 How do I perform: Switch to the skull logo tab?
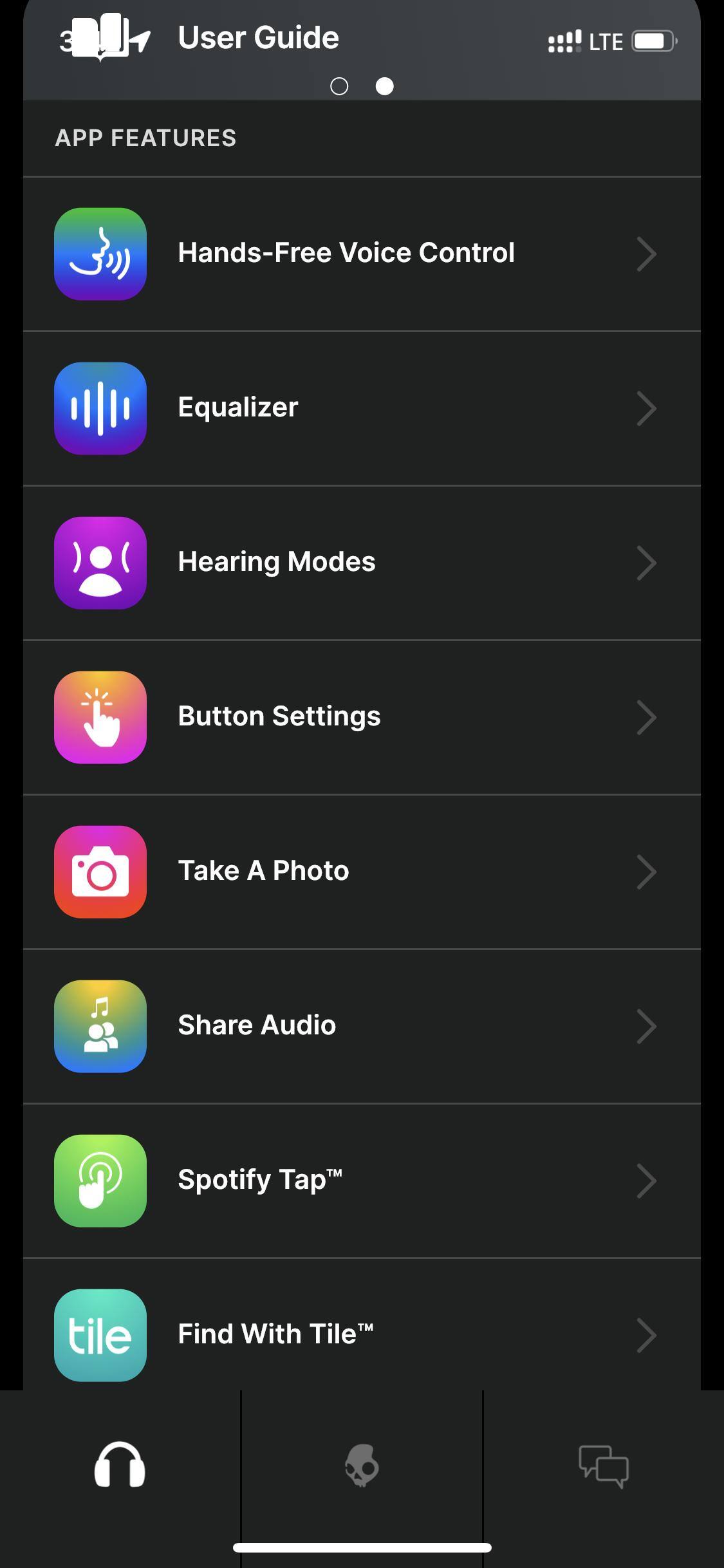[x=362, y=1465]
